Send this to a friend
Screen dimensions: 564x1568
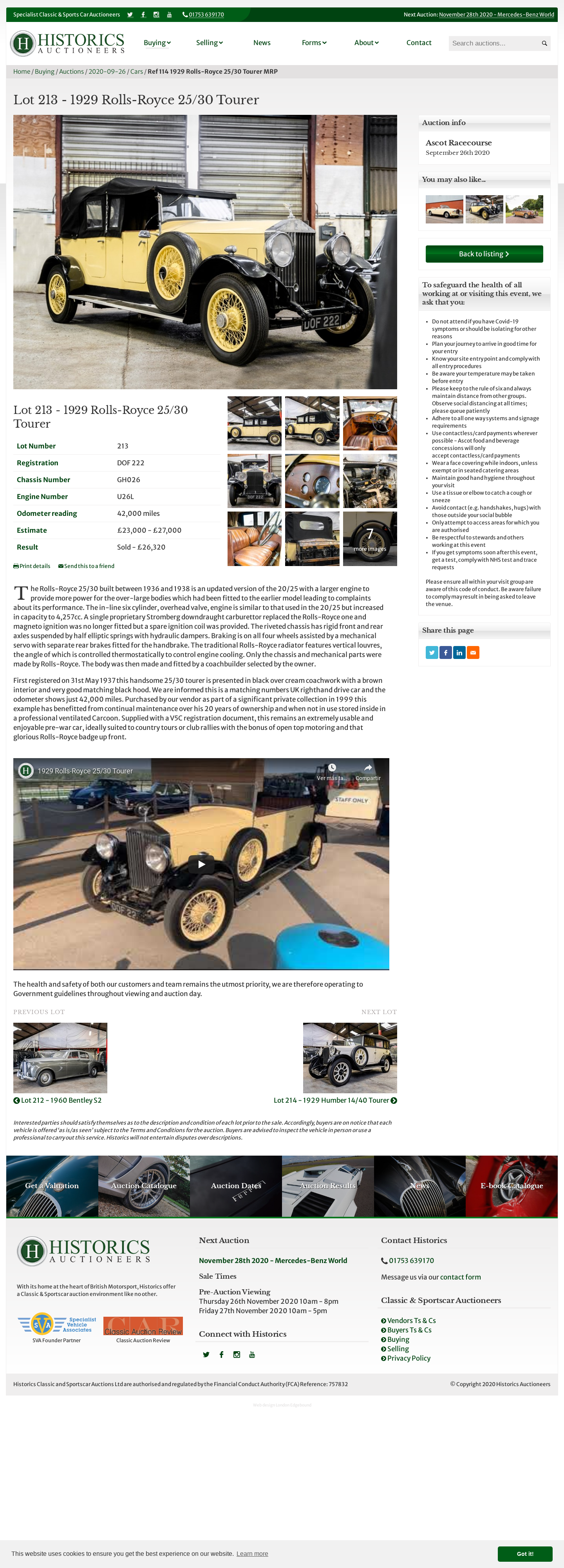click(87, 566)
